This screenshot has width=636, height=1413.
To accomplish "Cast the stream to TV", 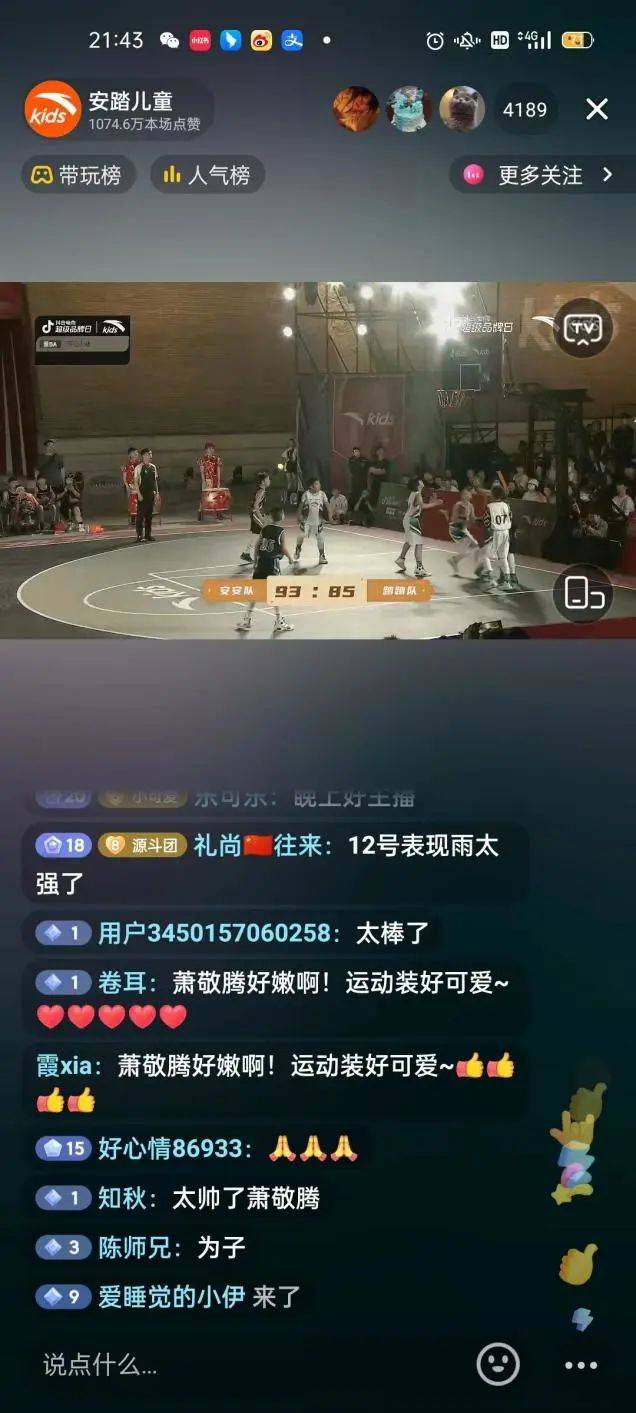I will point(583,327).
